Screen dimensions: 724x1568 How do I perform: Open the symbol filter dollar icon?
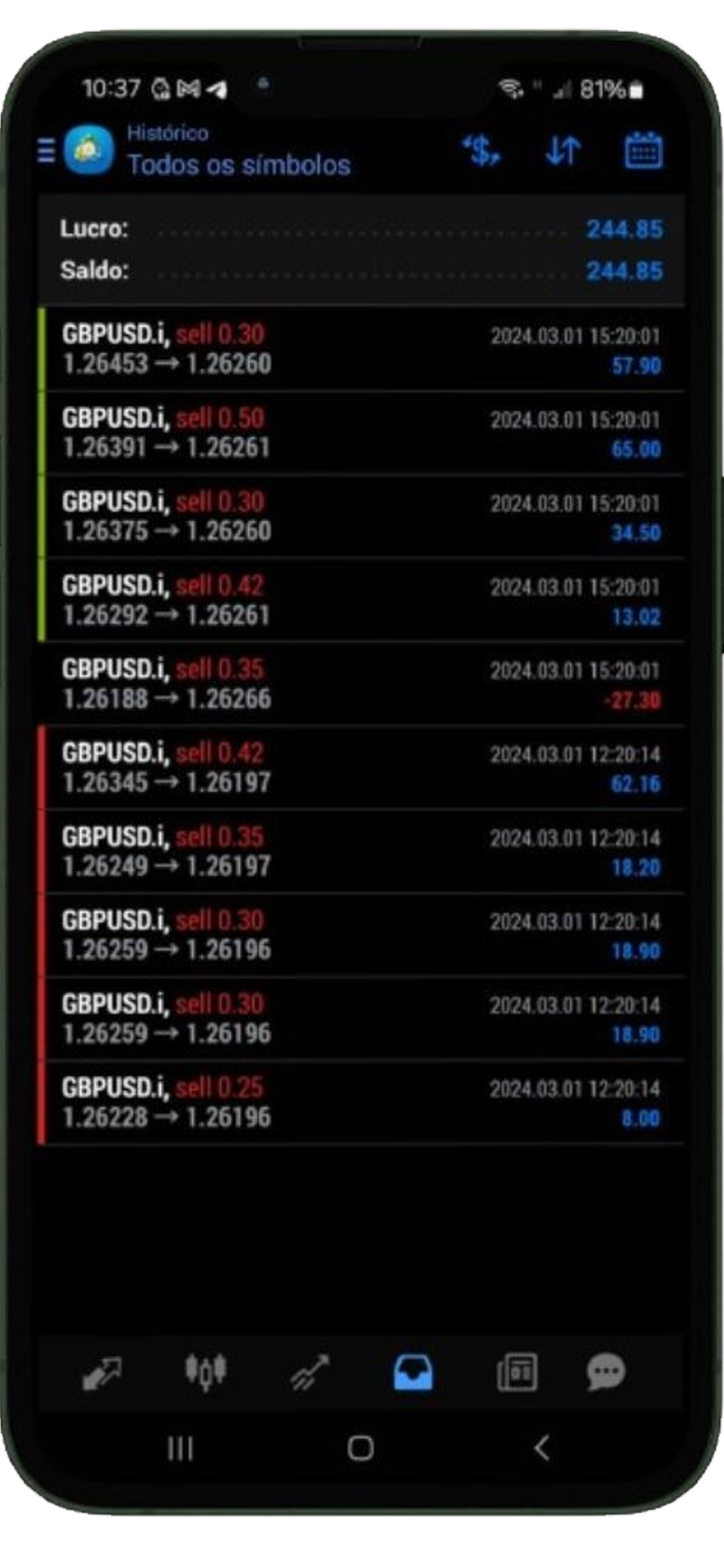[x=481, y=151]
